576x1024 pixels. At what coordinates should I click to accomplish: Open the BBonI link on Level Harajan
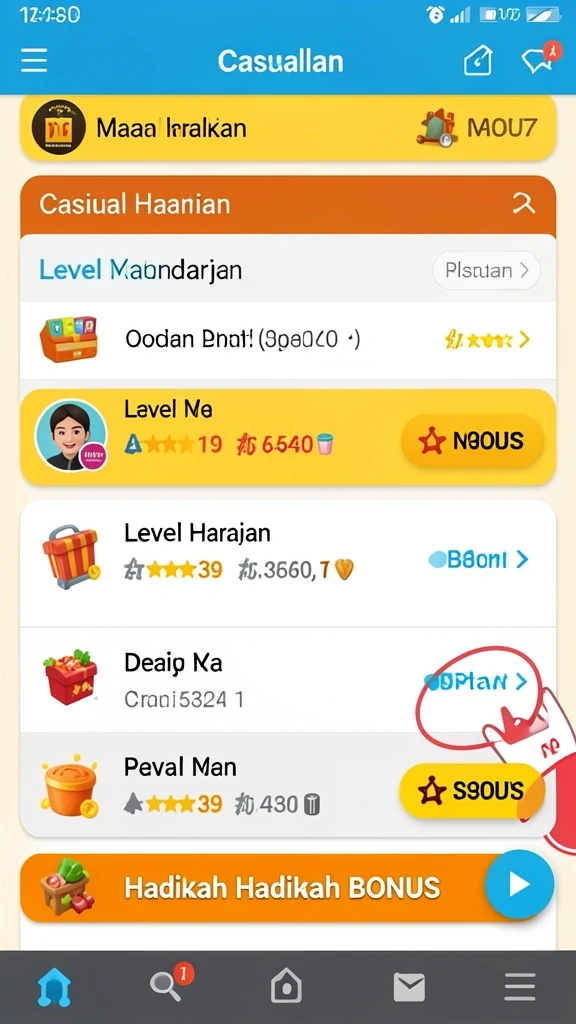(478, 560)
